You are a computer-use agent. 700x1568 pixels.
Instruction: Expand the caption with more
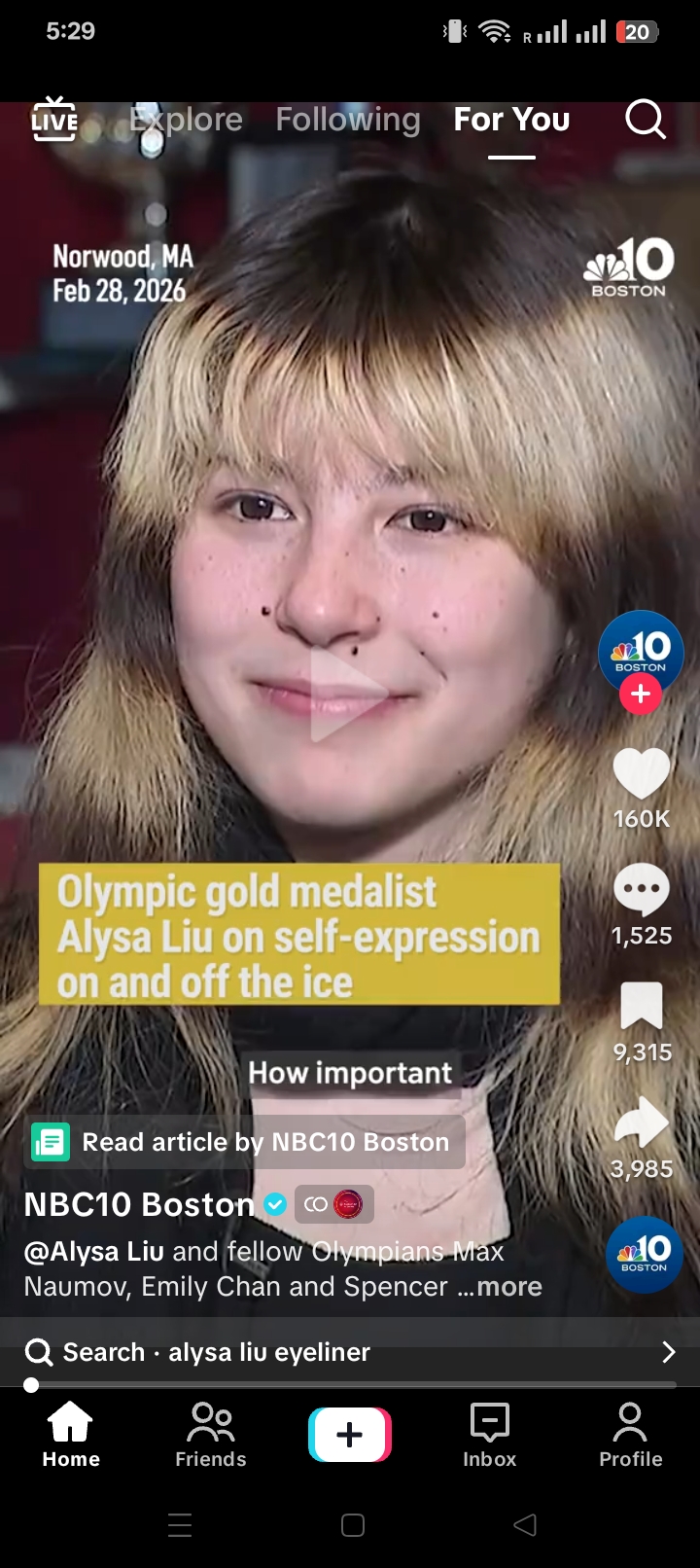coord(509,1287)
